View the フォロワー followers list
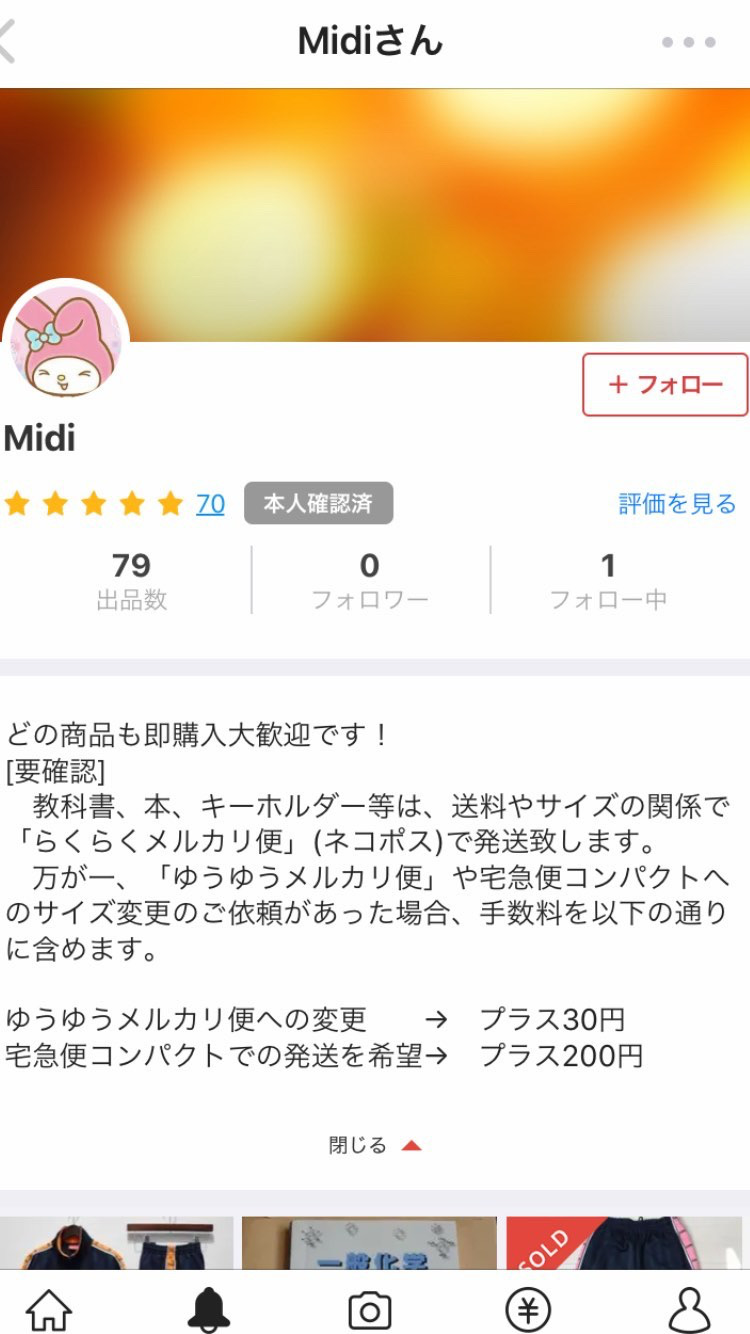Viewport: 750px width, 1334px height. 370,580
